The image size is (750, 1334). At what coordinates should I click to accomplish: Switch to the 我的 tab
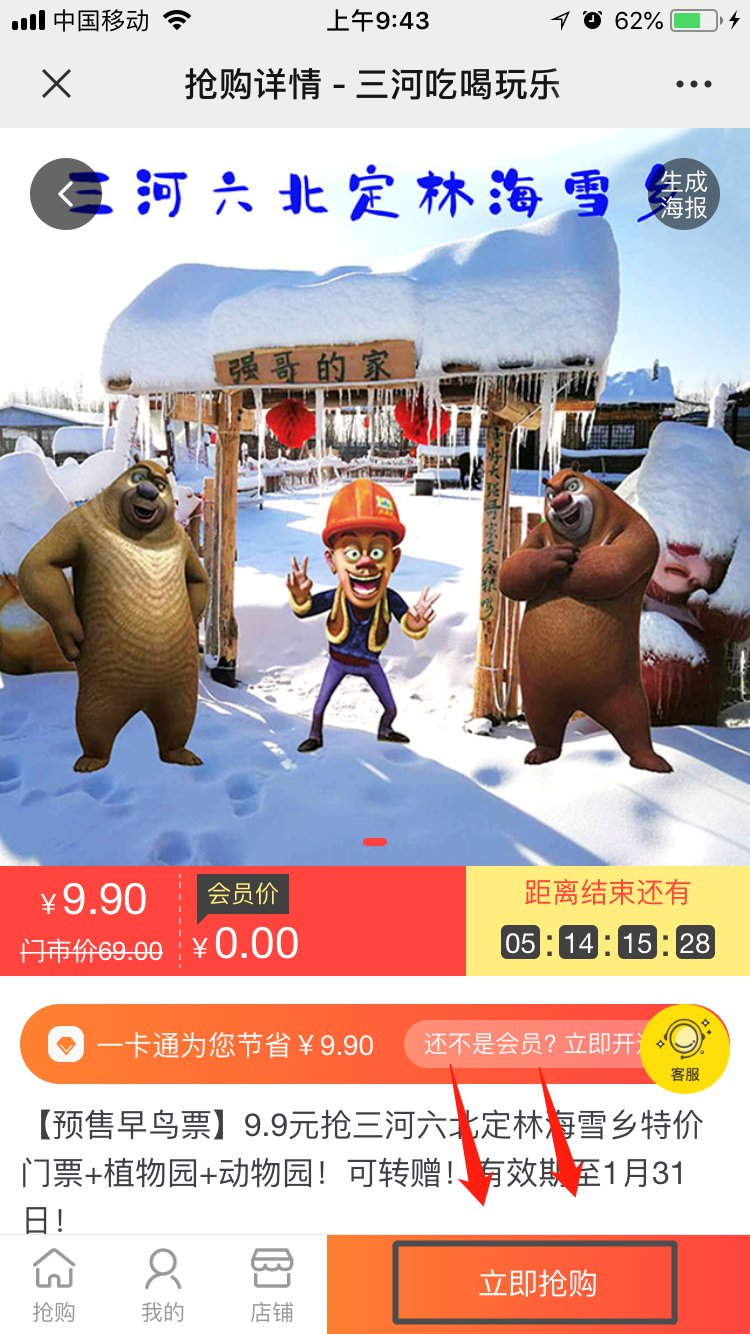[x=163, y=1285]
